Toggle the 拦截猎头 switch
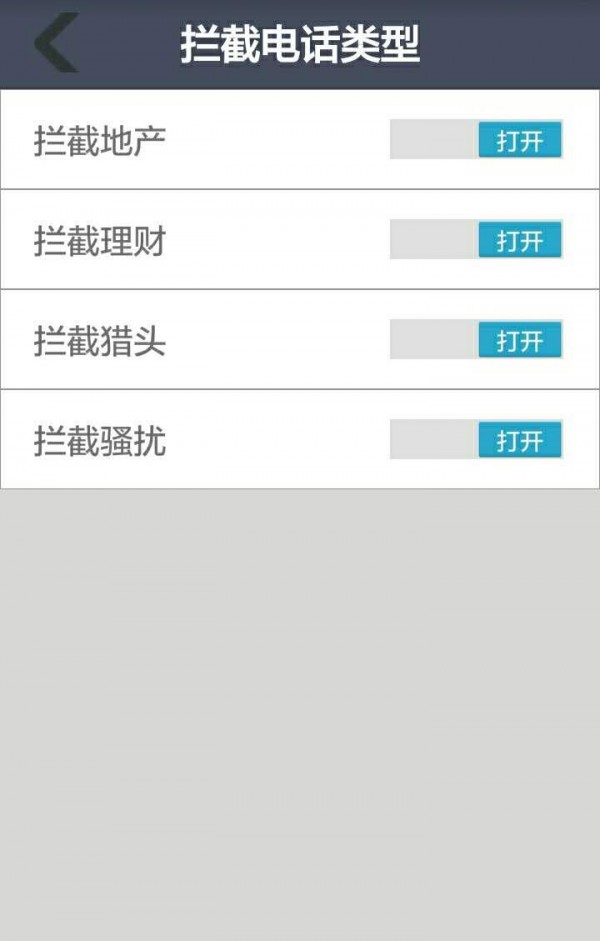This screenshot has width=600, height=941. tap(476, 340)
